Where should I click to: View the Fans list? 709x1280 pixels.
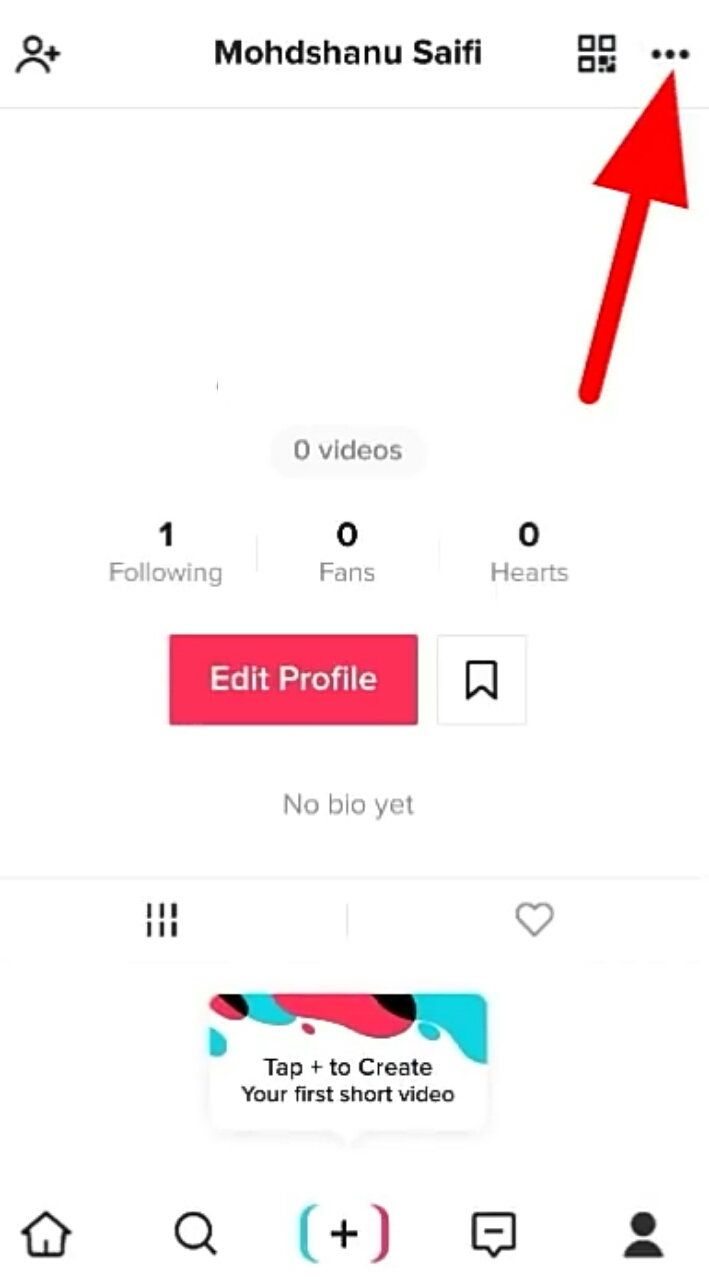[346, 552]
